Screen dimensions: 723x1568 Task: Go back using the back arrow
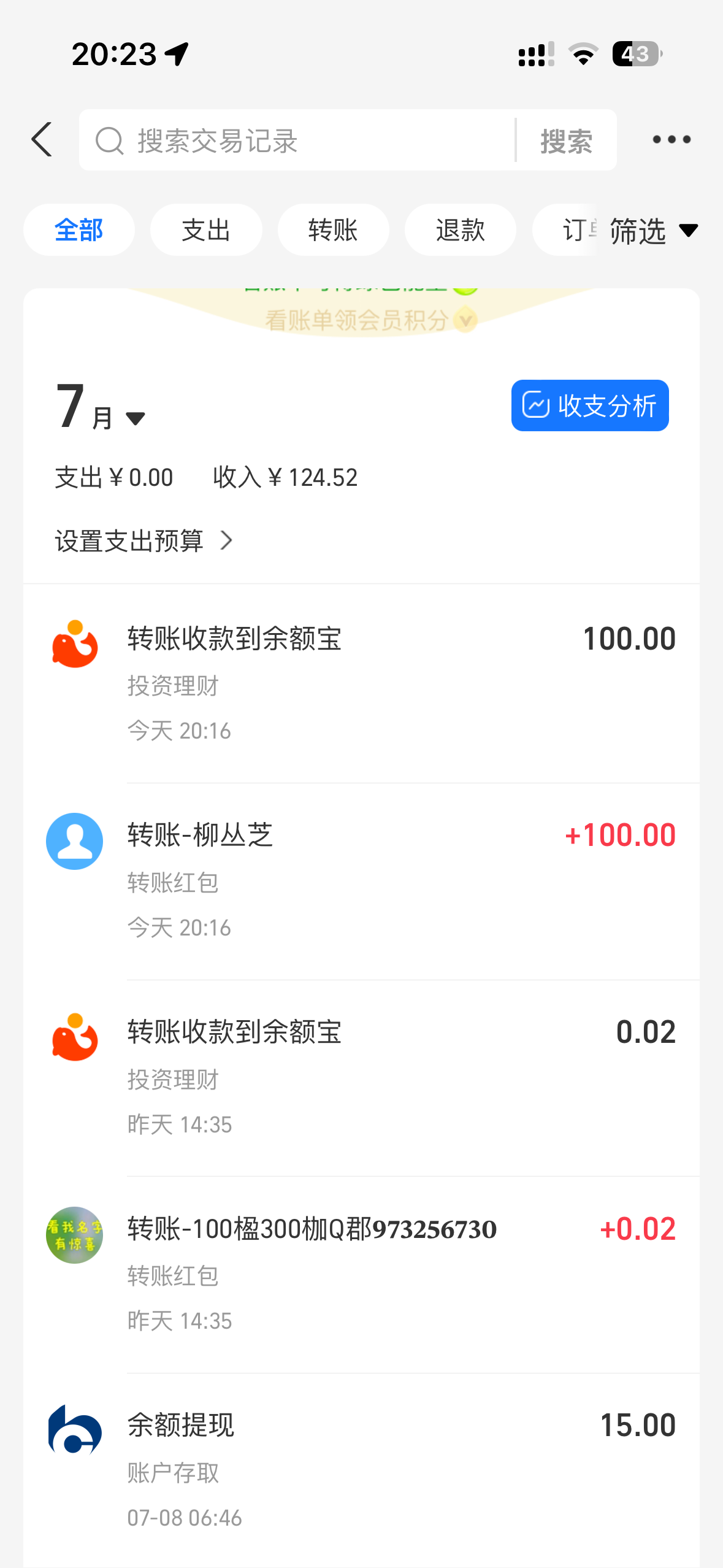click(42, 140)
